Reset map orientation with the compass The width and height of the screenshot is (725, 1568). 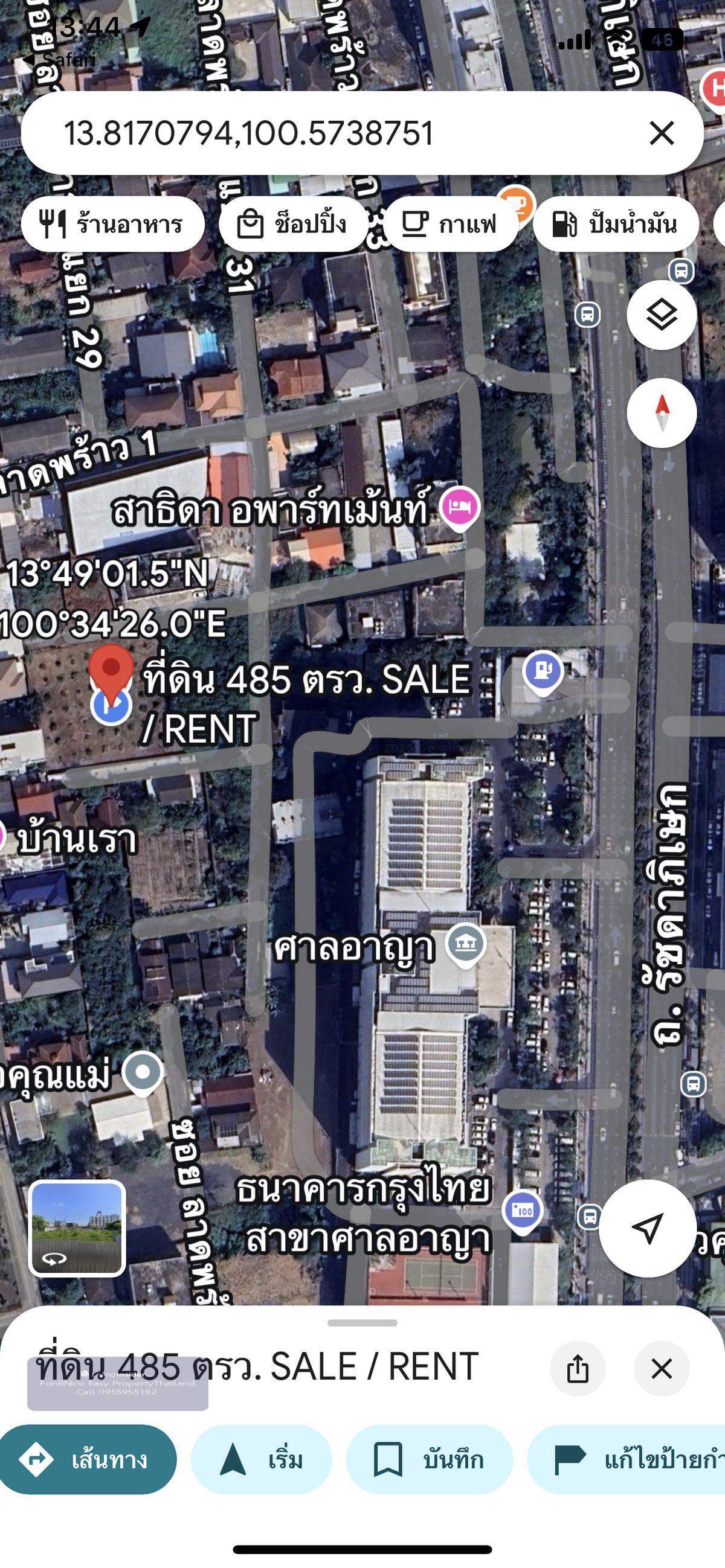662,413
